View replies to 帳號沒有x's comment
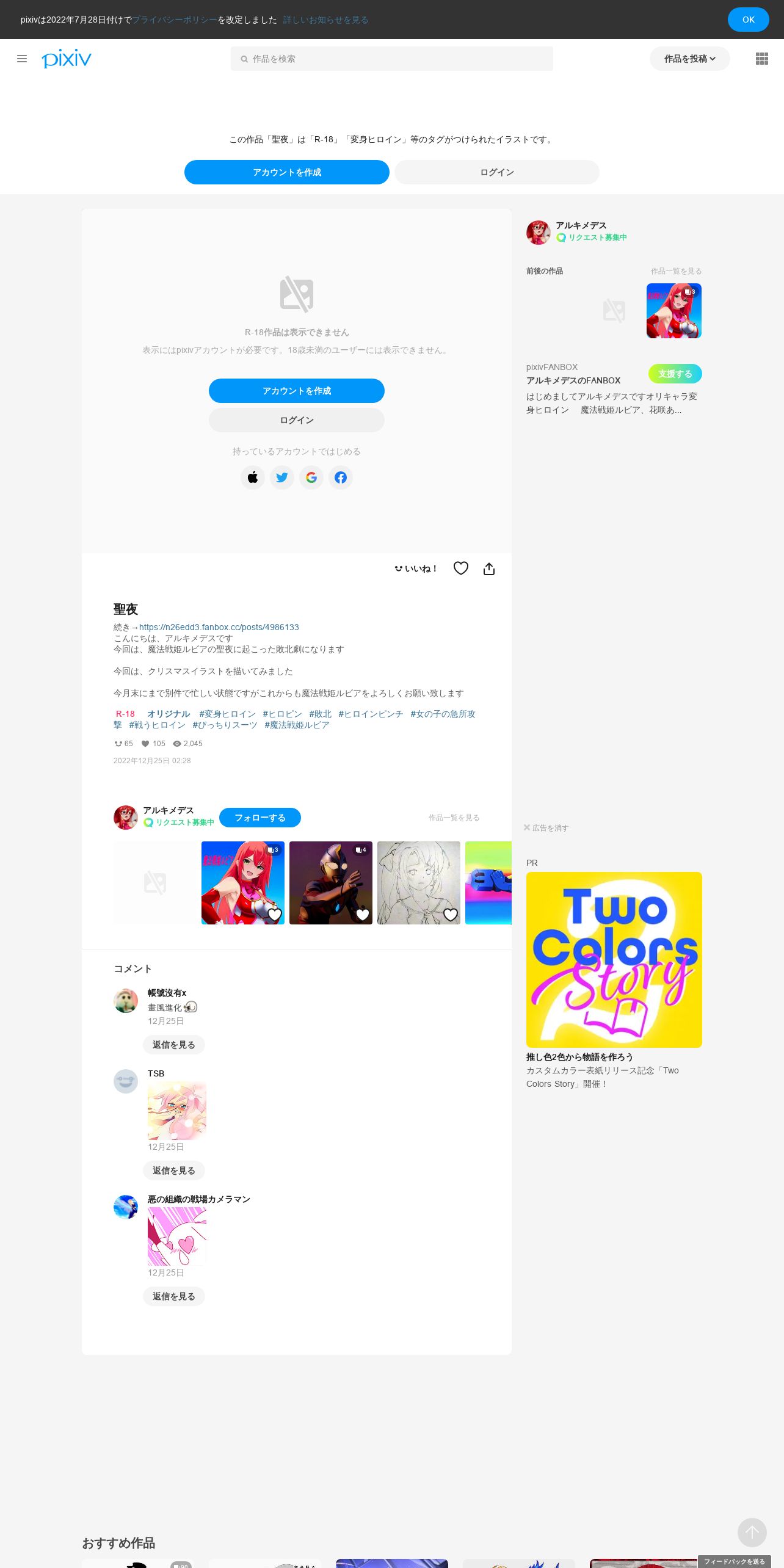The width and height of the screenshot is (784, 1568). tap(174, 1045)
